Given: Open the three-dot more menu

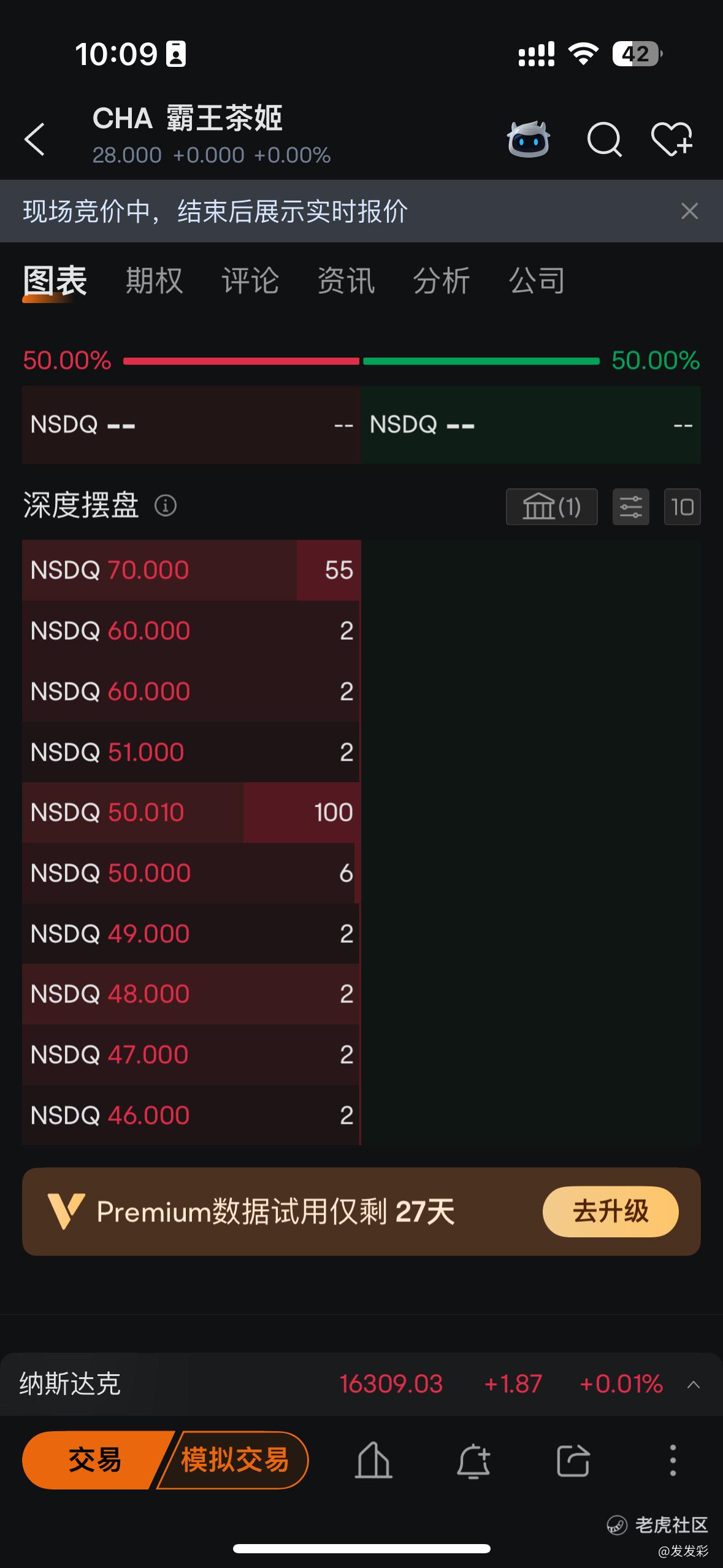Looking at the screenshot, I should (x=673, y=1460).
